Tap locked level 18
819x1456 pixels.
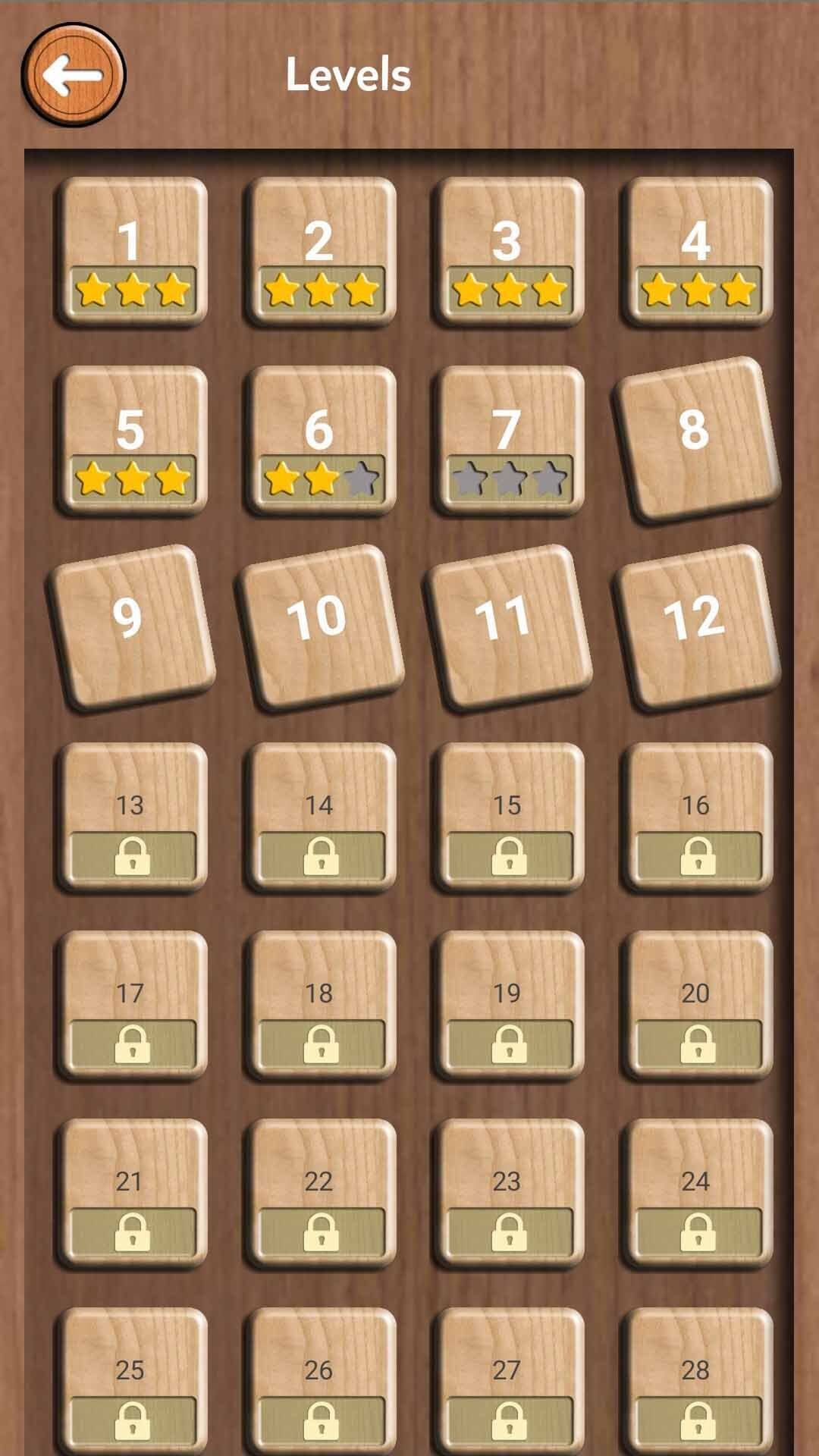pyautogui.click(x=320, y=1004)
